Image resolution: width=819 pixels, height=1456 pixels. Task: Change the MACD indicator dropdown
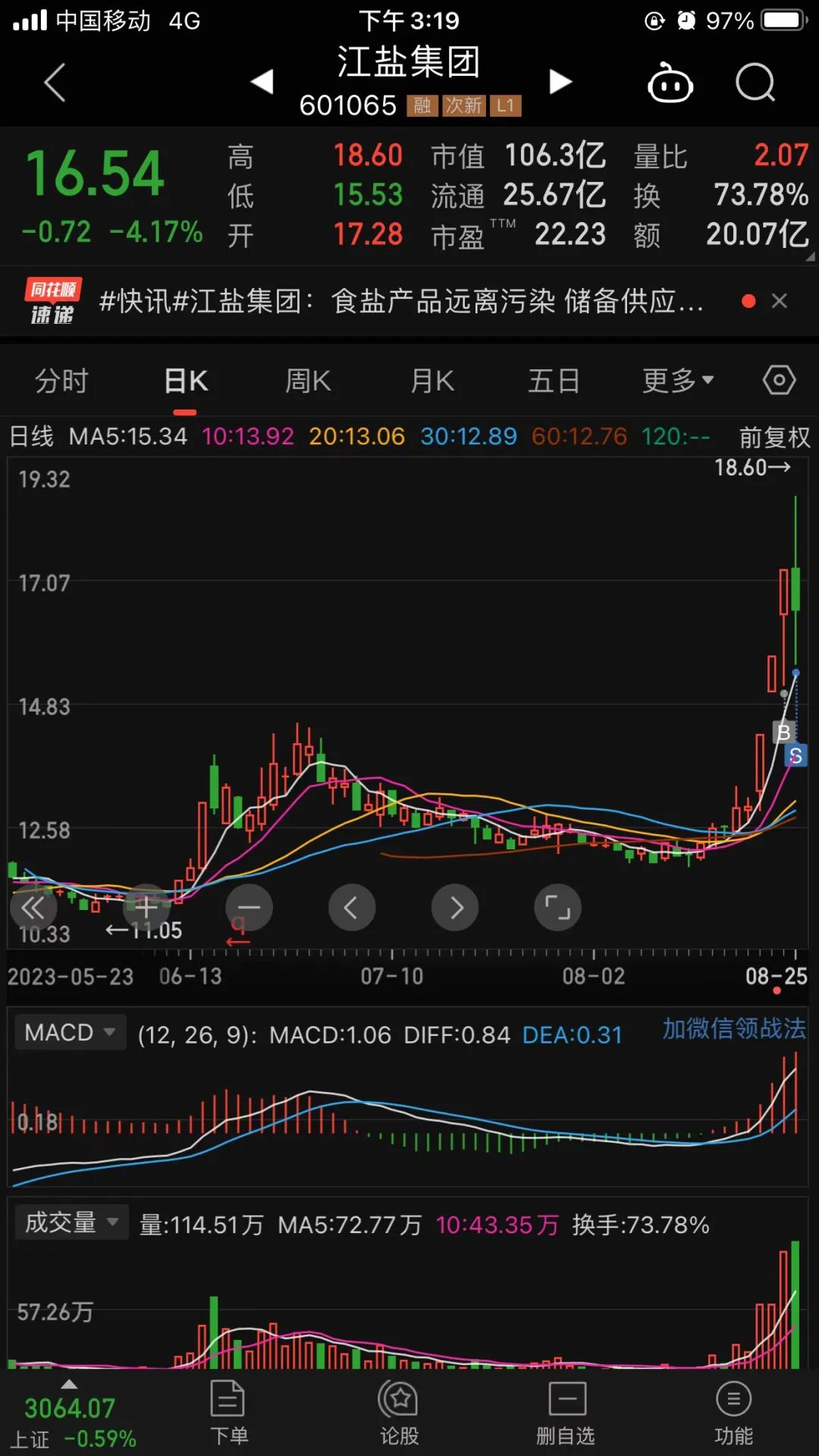click(x=70, y=1033)
